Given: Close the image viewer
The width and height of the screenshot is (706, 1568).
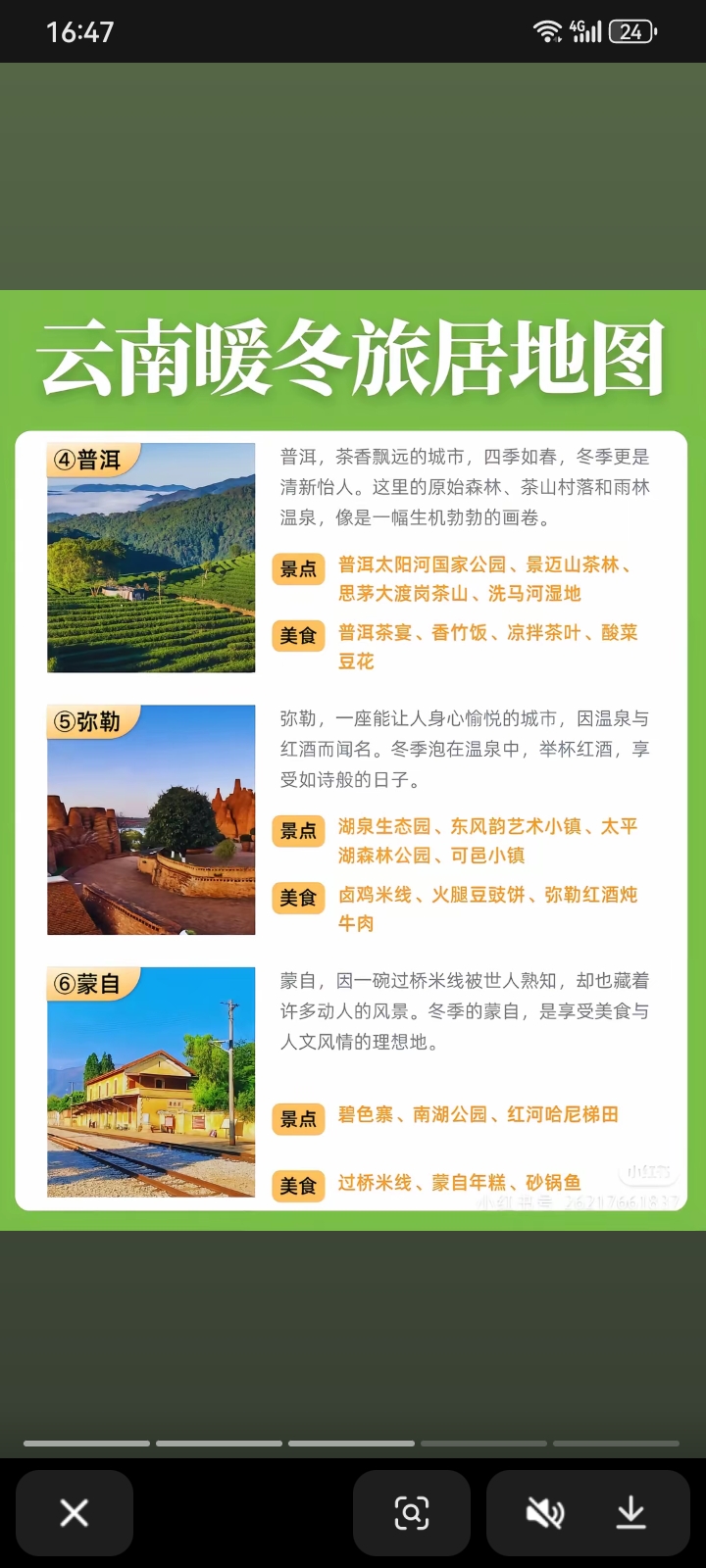Looking at the screenshot, I should [75, 1512].
